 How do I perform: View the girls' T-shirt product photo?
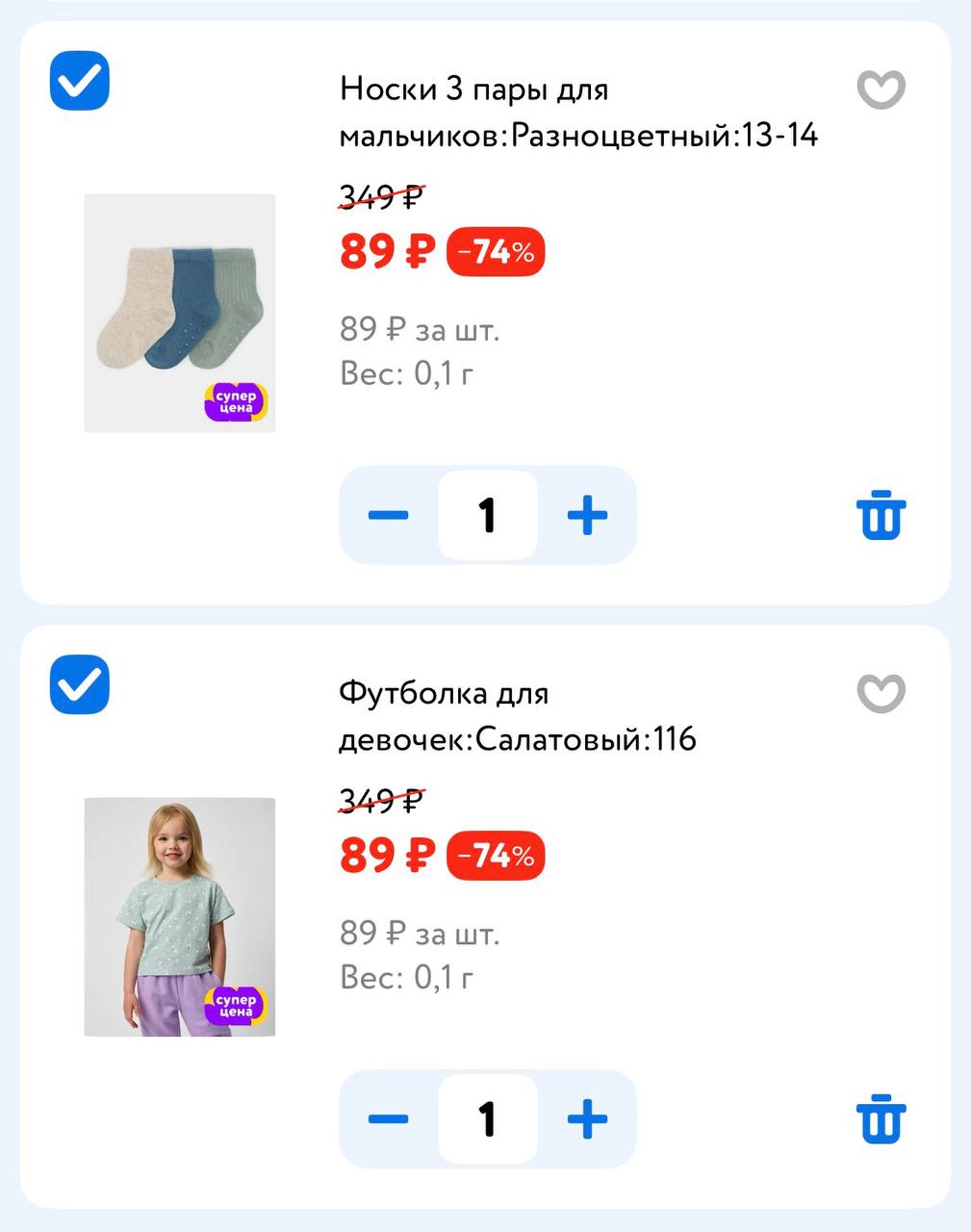pyautogui.click(x=180, y=916)
